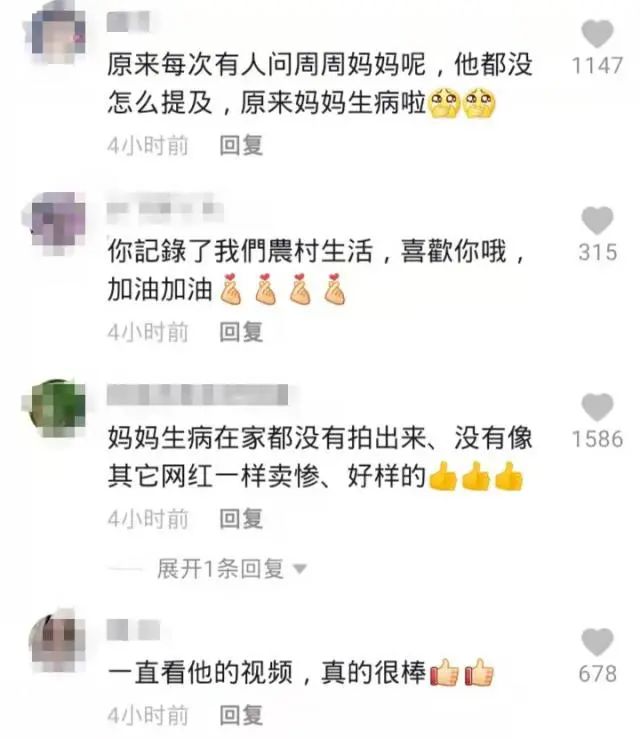Like the comment saying 真的很棒
Screen dimensions: 640x739
pos(597,642)
